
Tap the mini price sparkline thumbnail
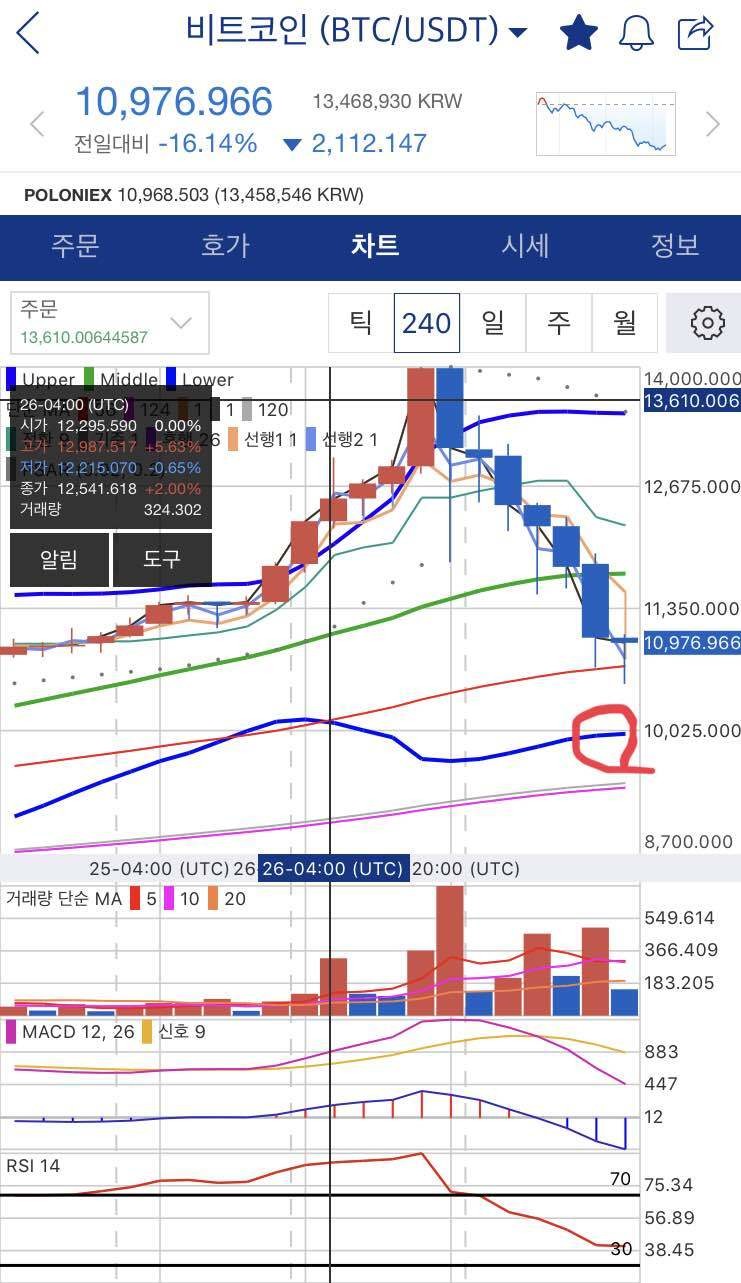click(605, 124)
